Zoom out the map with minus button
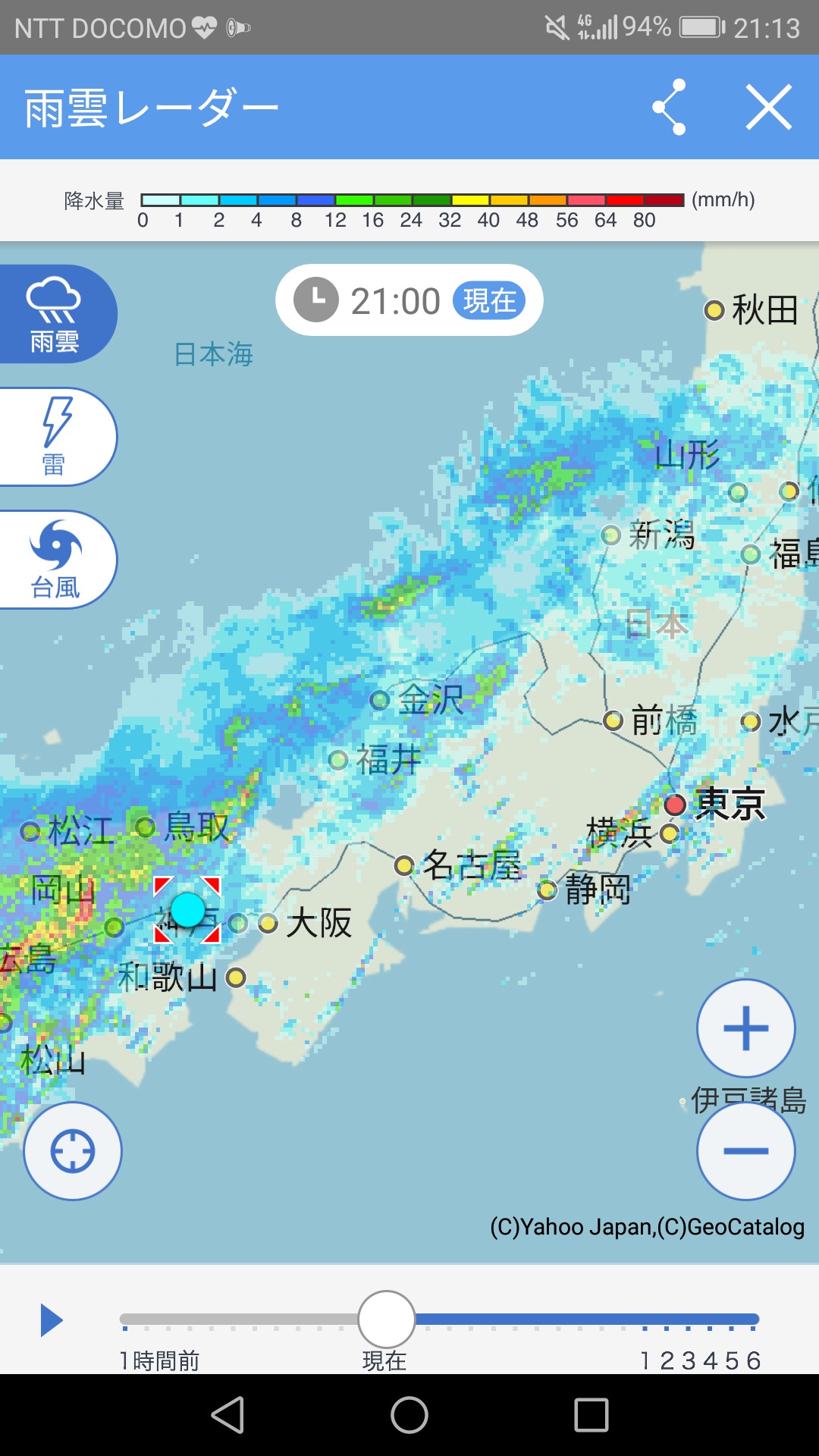 point(746,1151)
